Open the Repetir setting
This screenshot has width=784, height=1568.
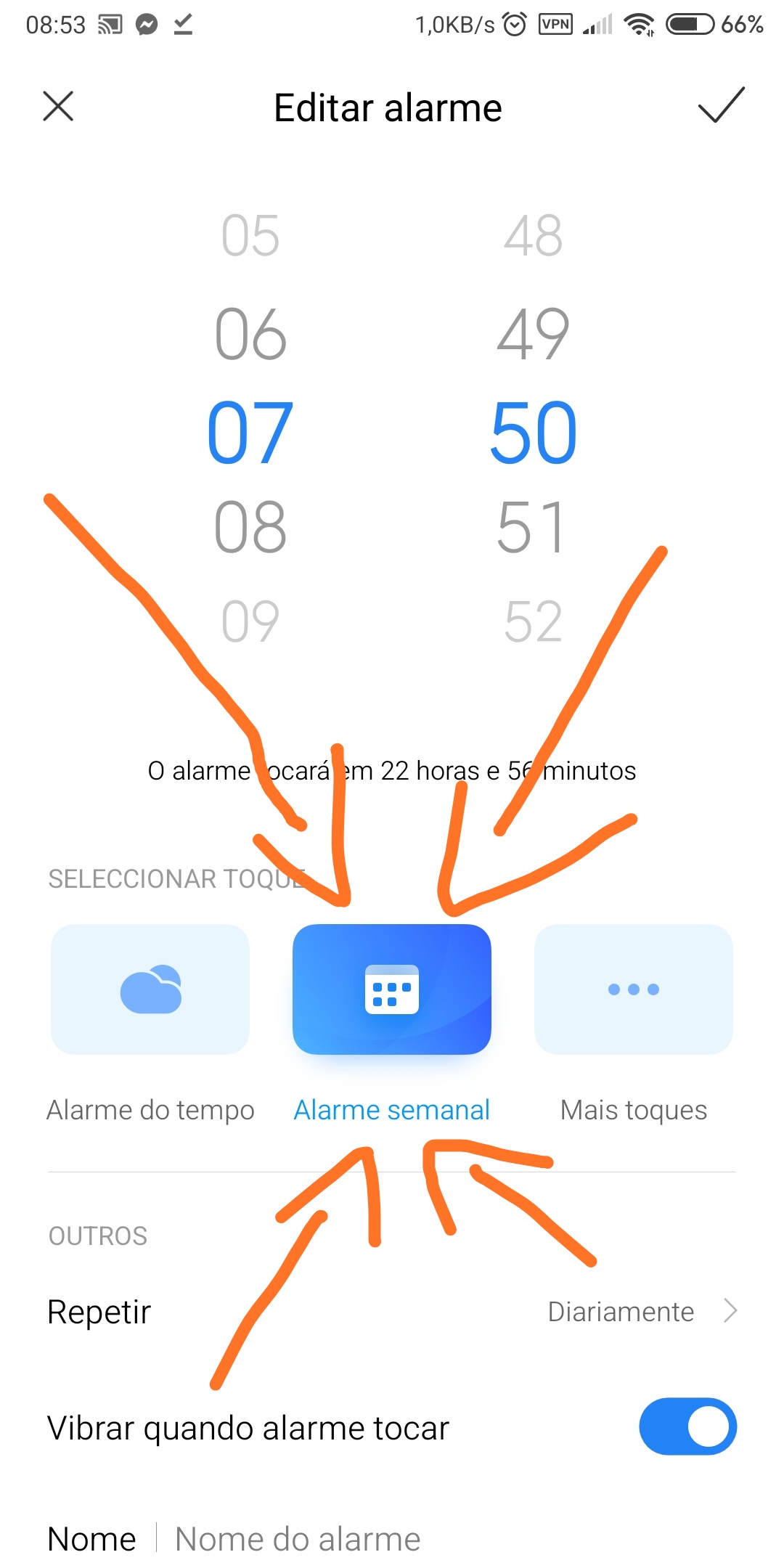[392, 1312]
